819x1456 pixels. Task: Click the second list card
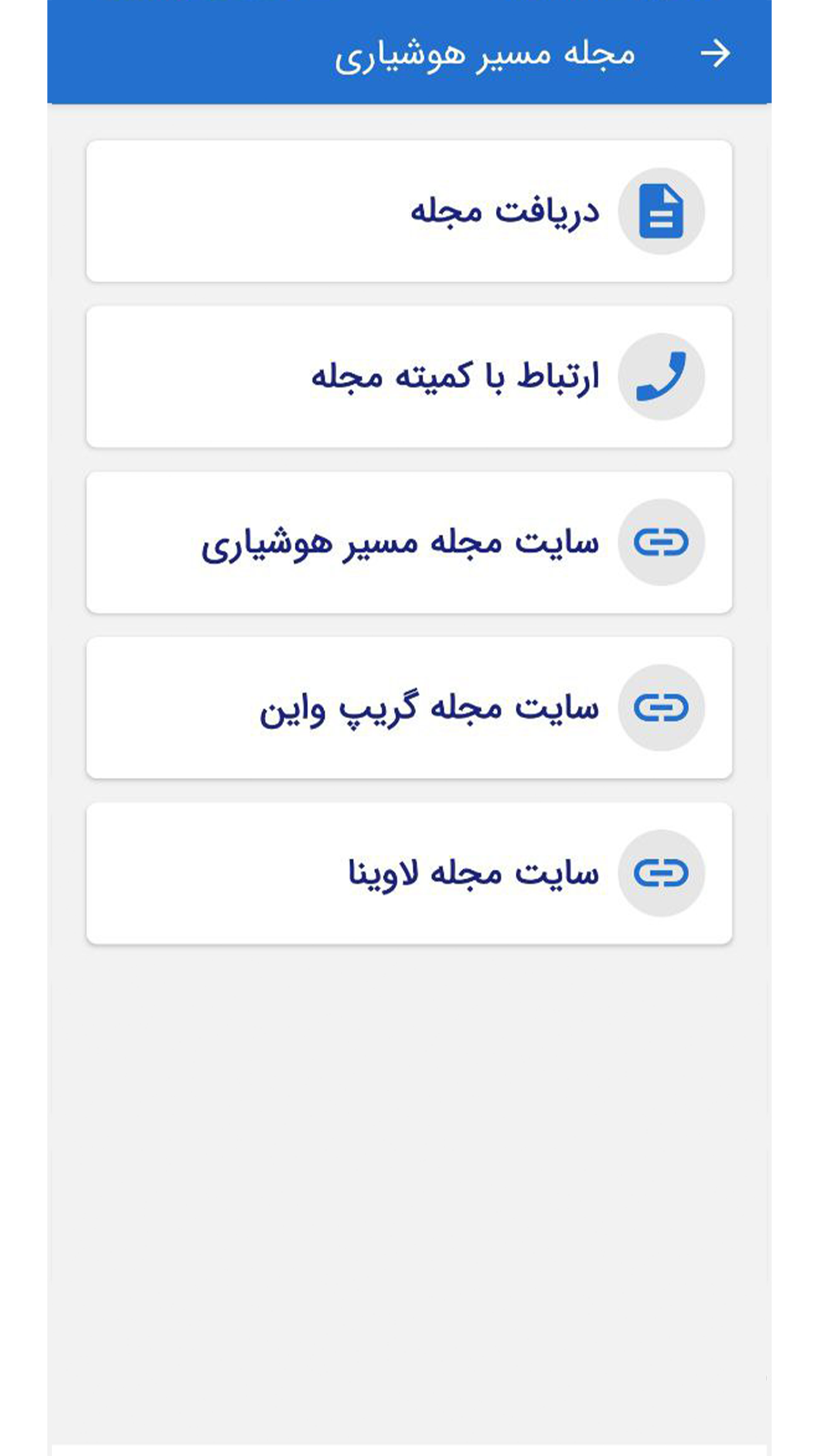[x=409, y=377]
